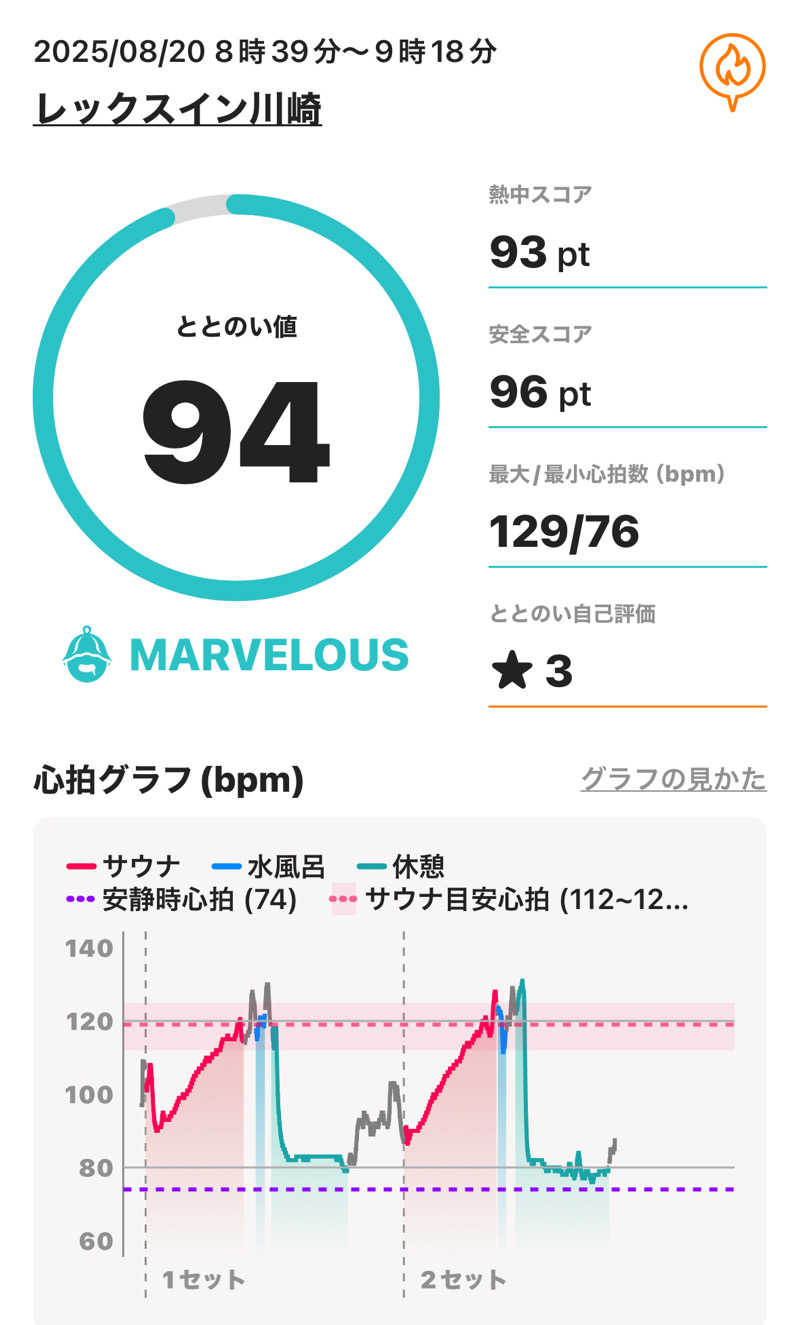The image size is (800, 1325).
Task: Tap the orange flame pin icon
Action: 732,69
